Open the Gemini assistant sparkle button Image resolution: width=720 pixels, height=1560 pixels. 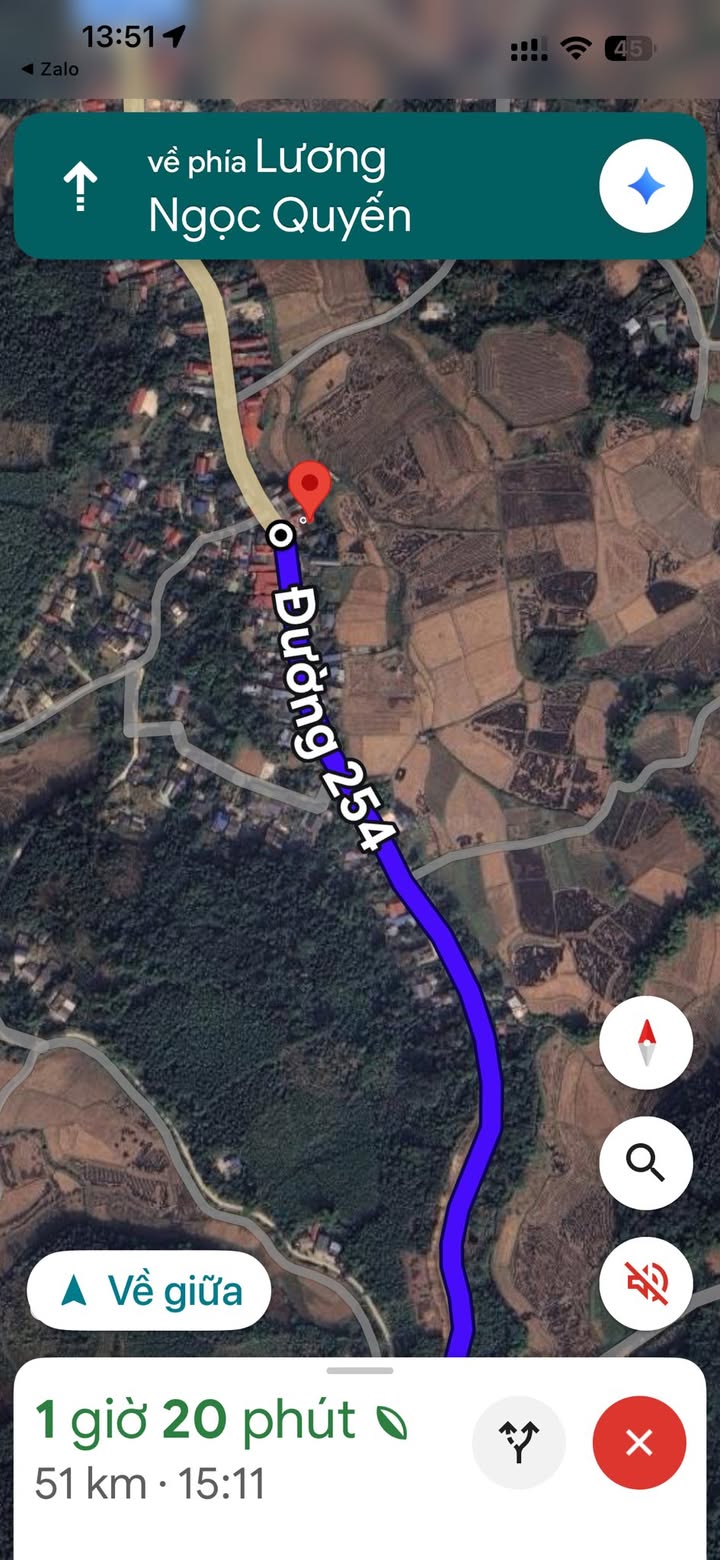click(646, 187)
